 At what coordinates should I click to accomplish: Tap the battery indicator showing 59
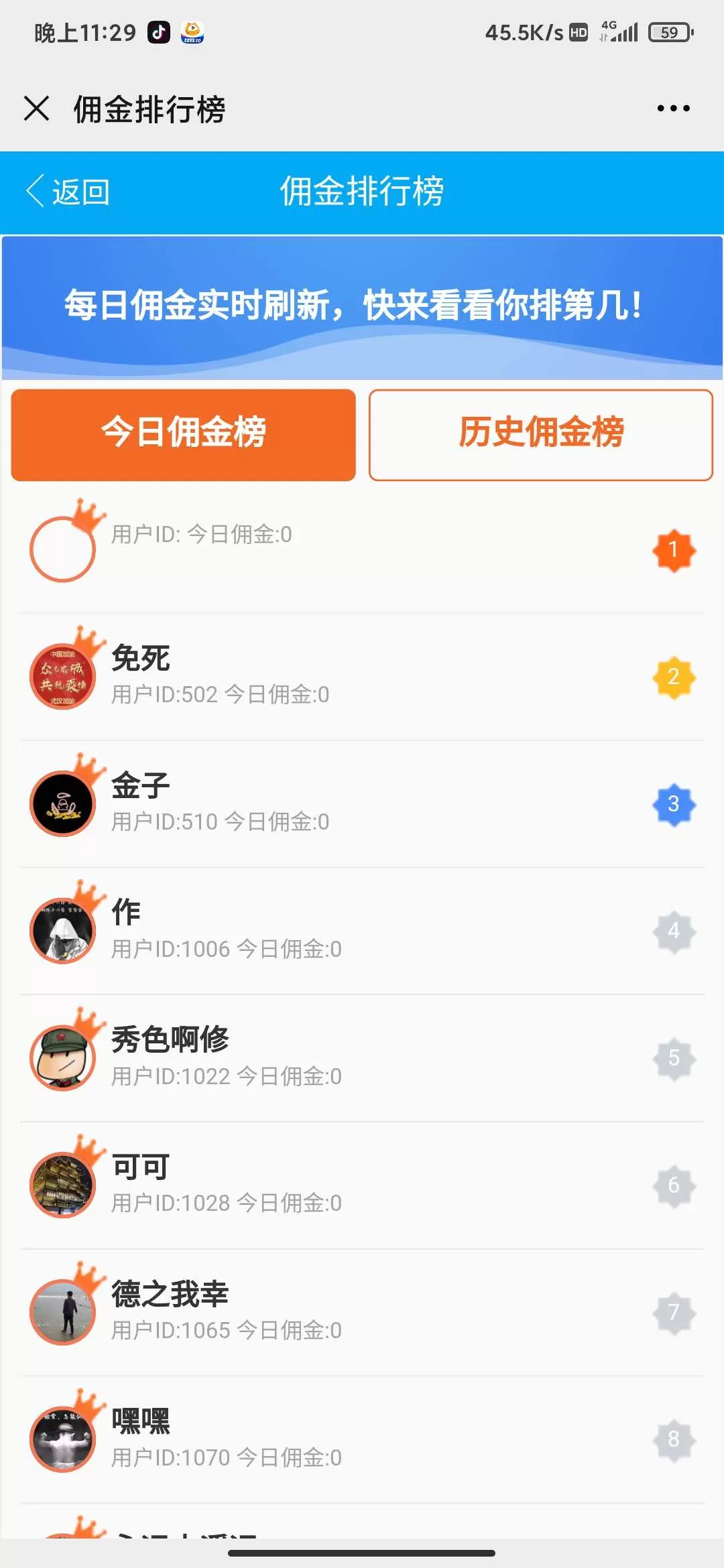(x=669, y=31)
